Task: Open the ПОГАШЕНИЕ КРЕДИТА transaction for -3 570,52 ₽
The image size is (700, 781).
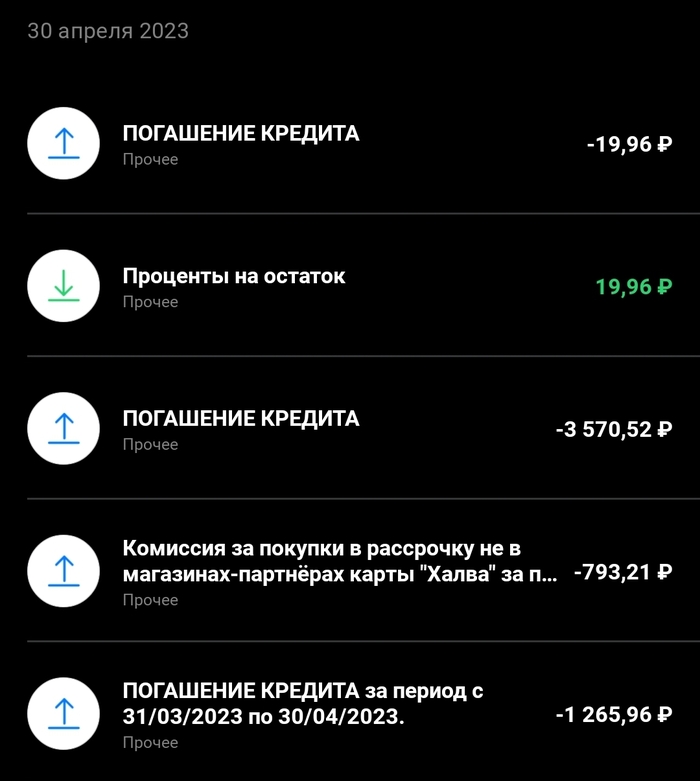Action: click(350, 429)
